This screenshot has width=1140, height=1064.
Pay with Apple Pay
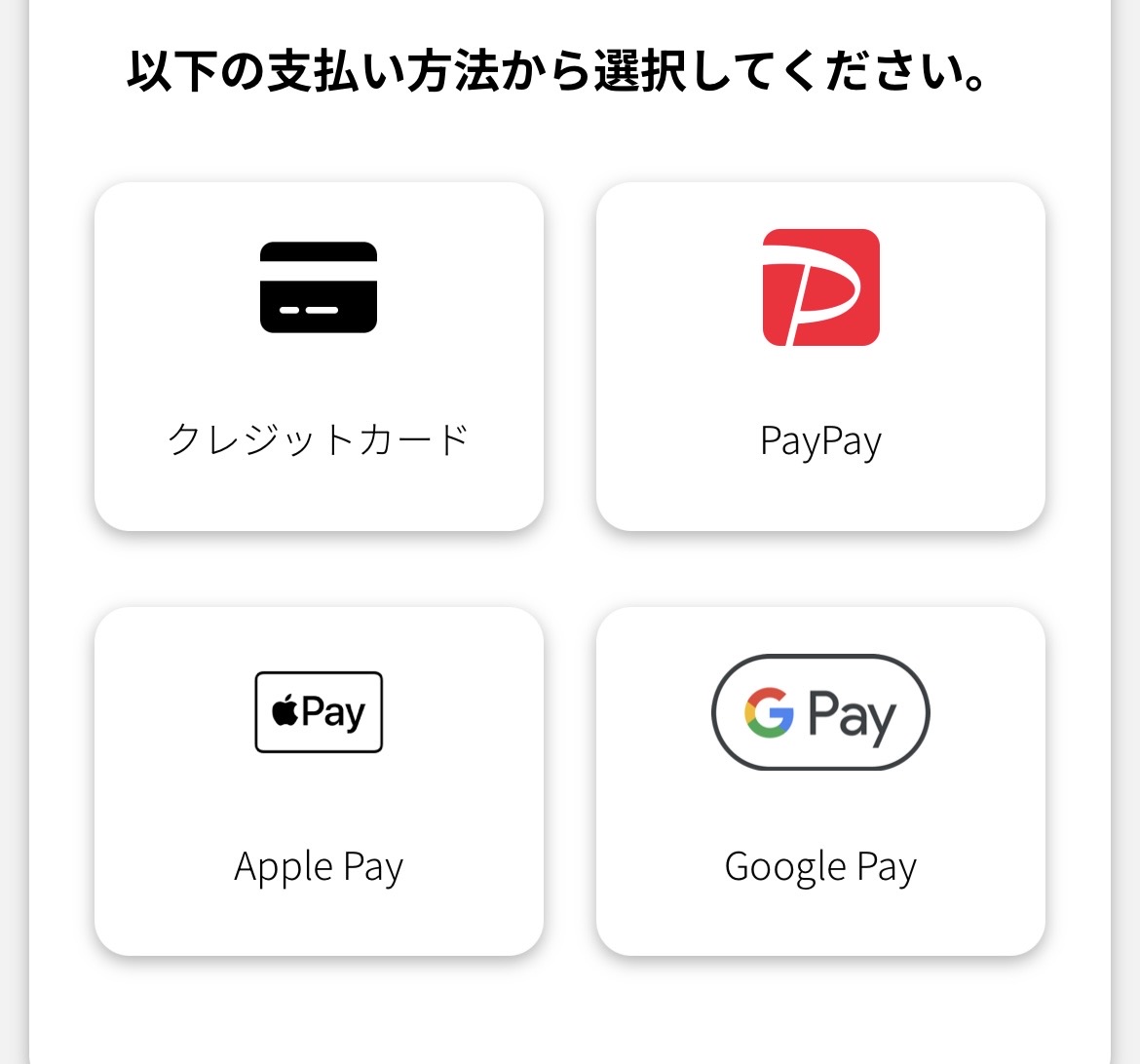[319, 781]
